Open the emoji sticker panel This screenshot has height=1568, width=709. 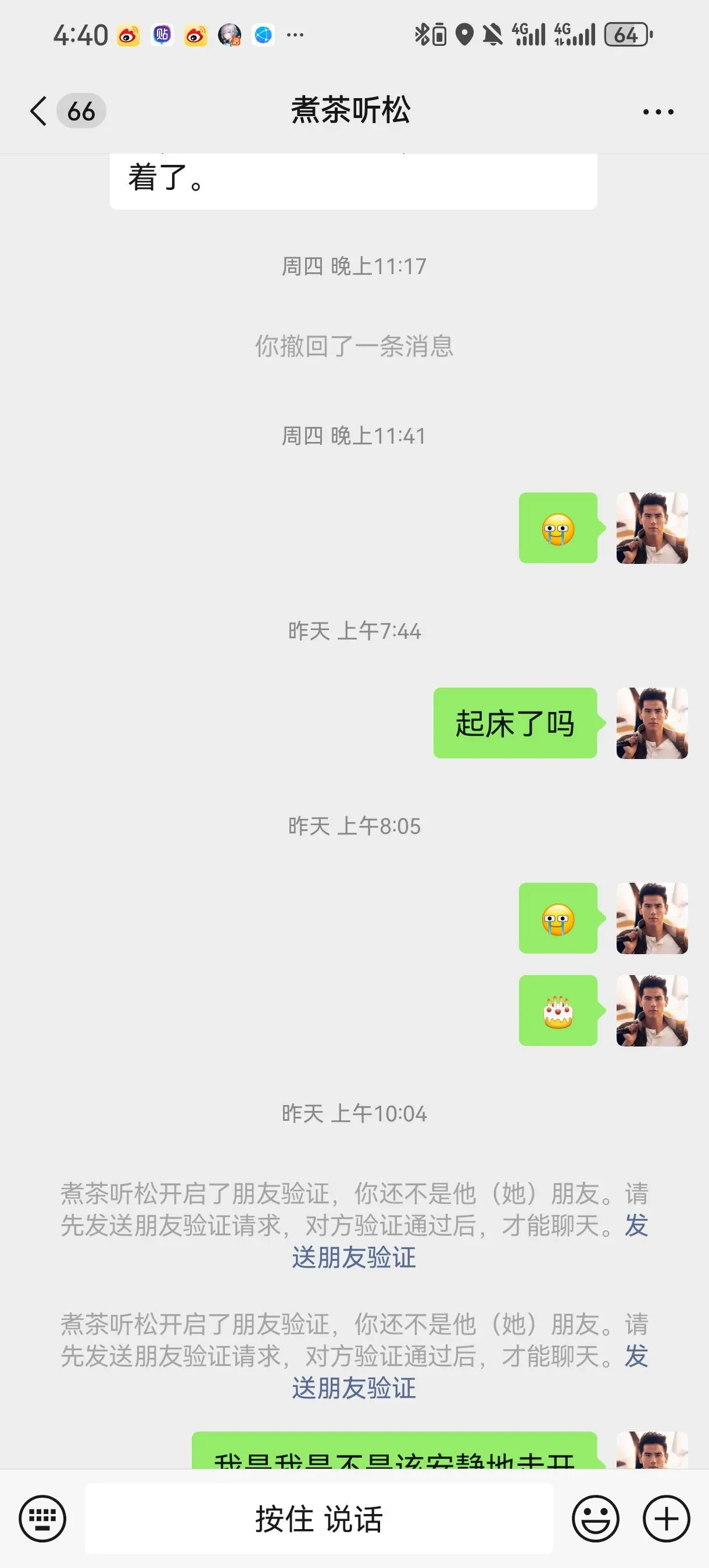595,1518
